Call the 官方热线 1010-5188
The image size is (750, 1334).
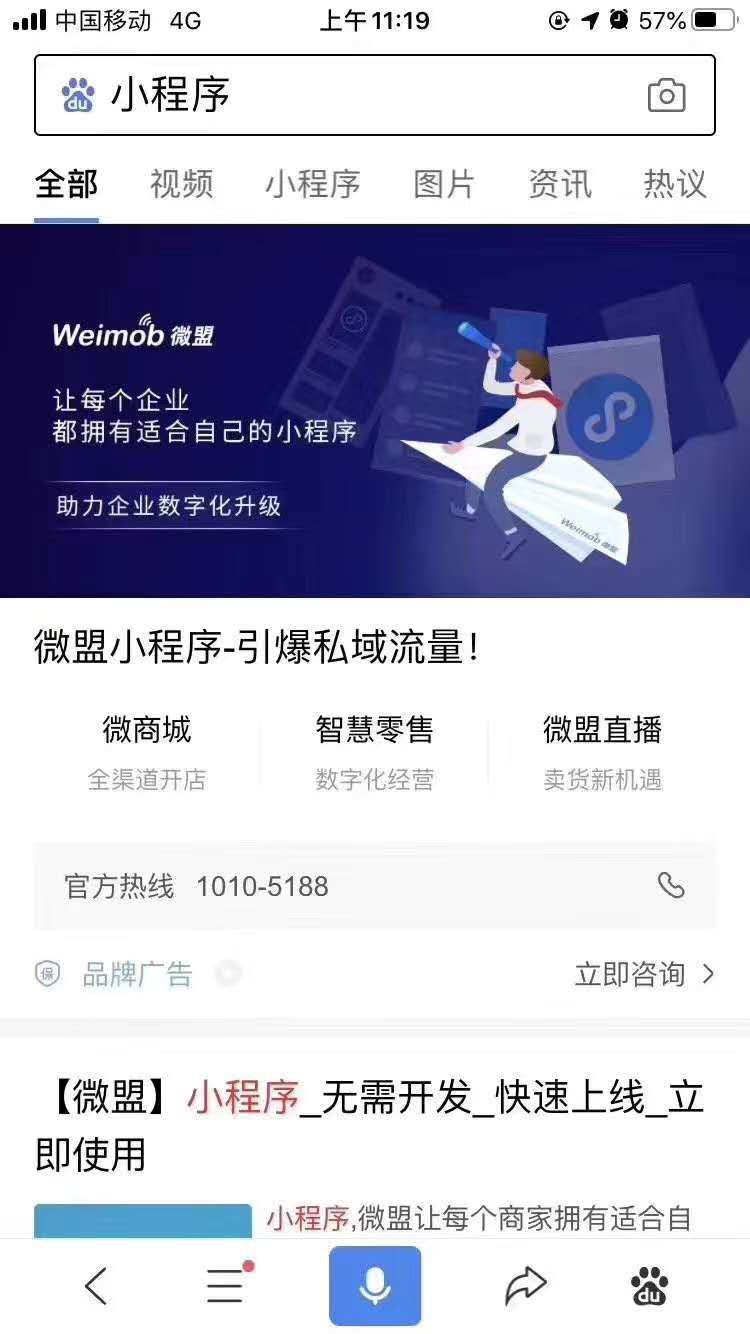point(670,886)
